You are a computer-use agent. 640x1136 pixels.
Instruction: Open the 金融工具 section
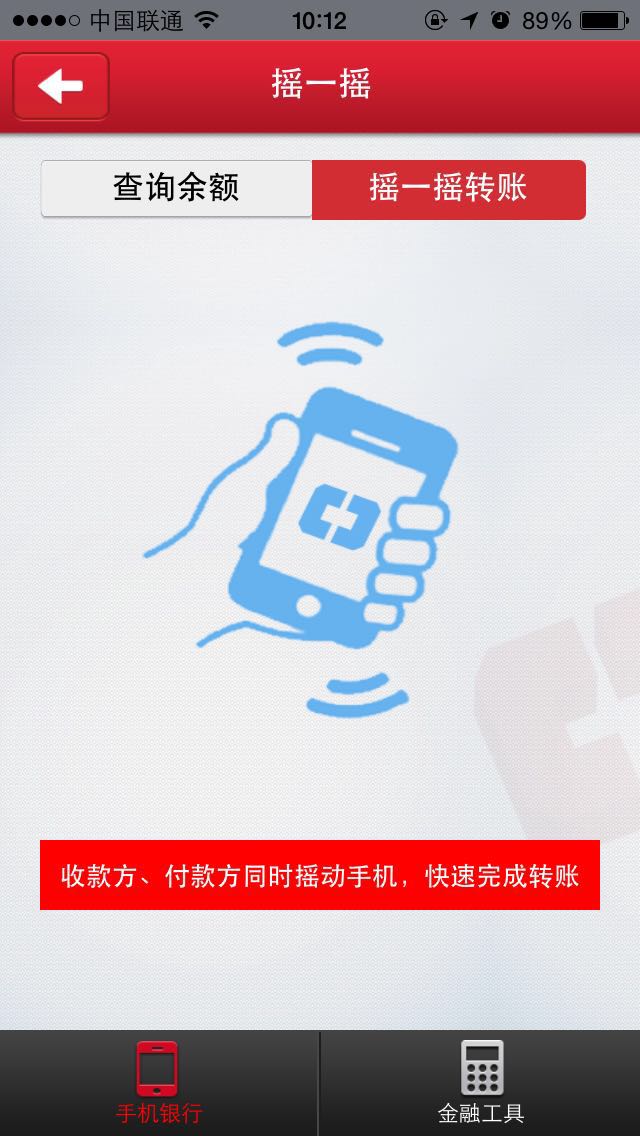pyautogui.click(x=481, y=1082)
